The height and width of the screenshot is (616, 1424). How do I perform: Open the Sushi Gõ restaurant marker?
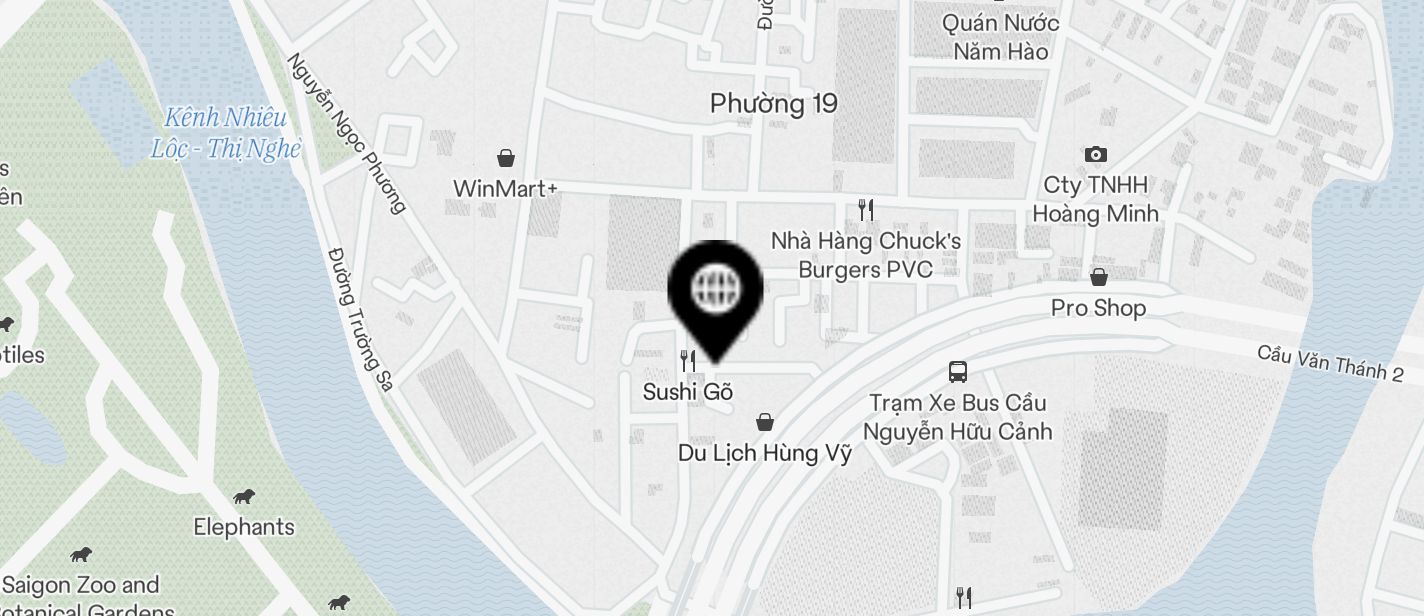(x=688, y=361)
